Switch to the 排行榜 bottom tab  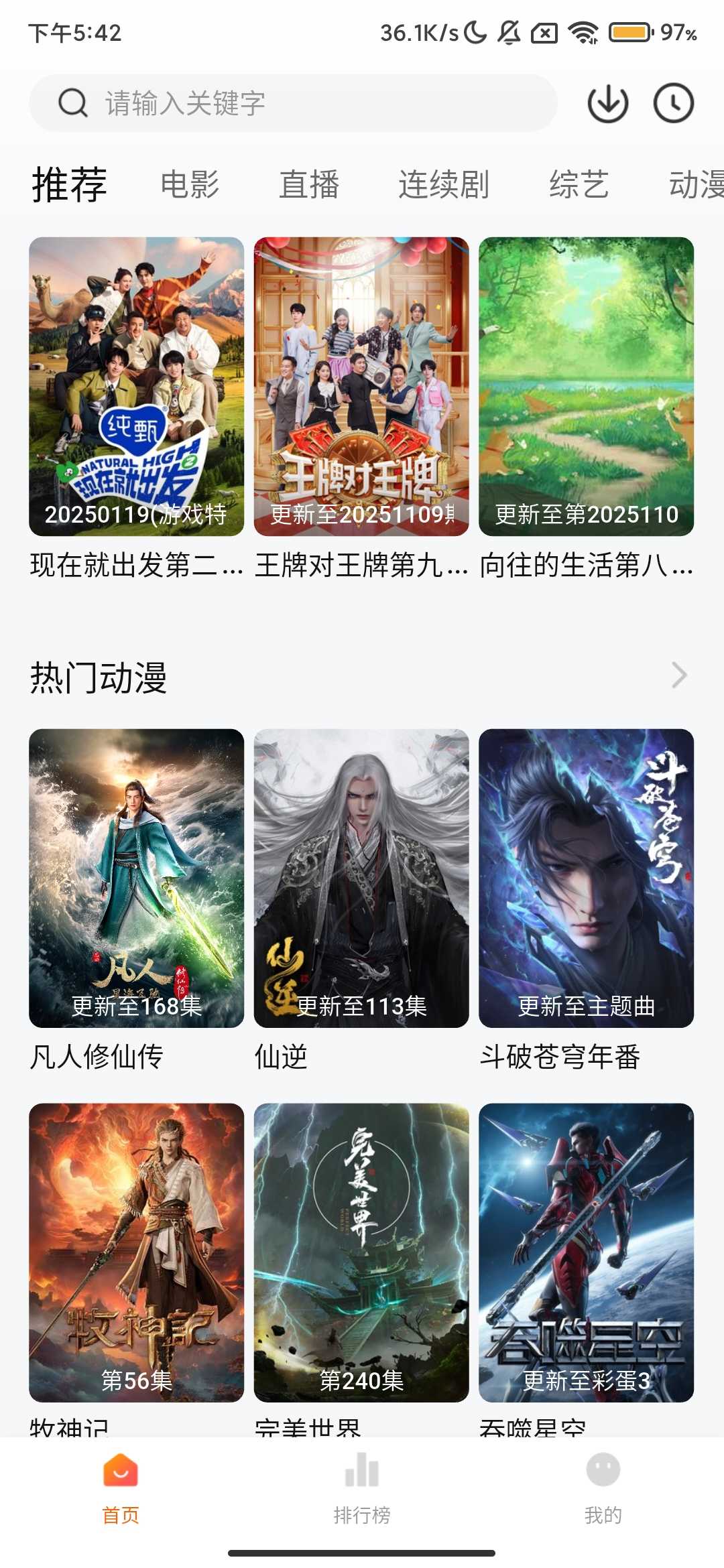[x=362, y=1485]
